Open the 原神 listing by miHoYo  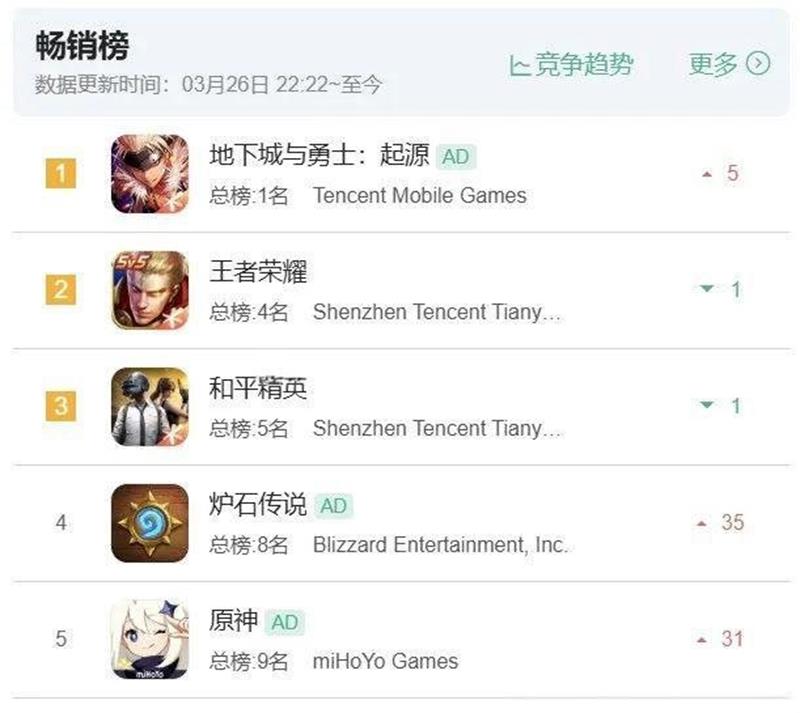[x=233, y=621]
